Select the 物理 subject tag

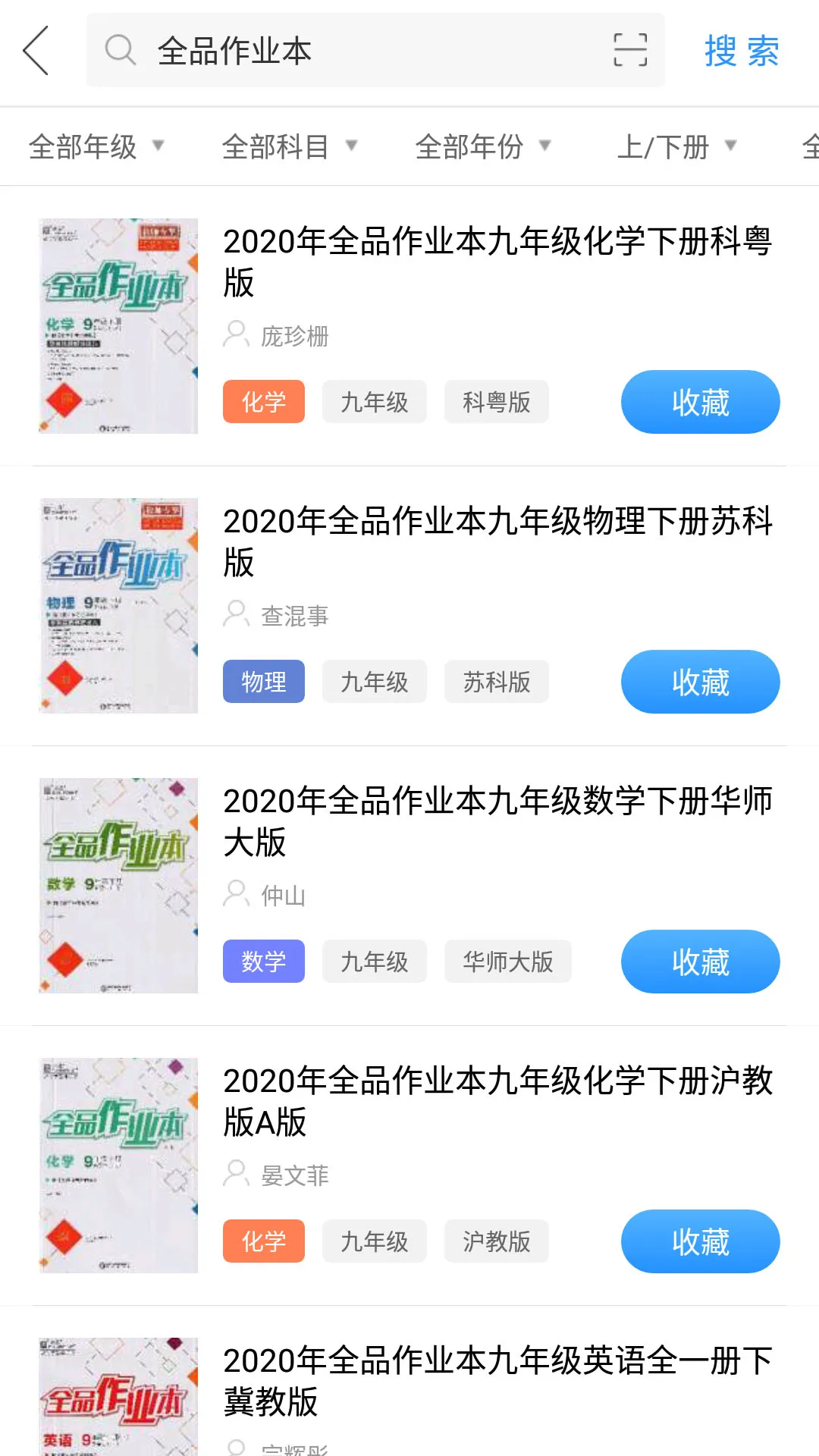(x=263, y=681)
